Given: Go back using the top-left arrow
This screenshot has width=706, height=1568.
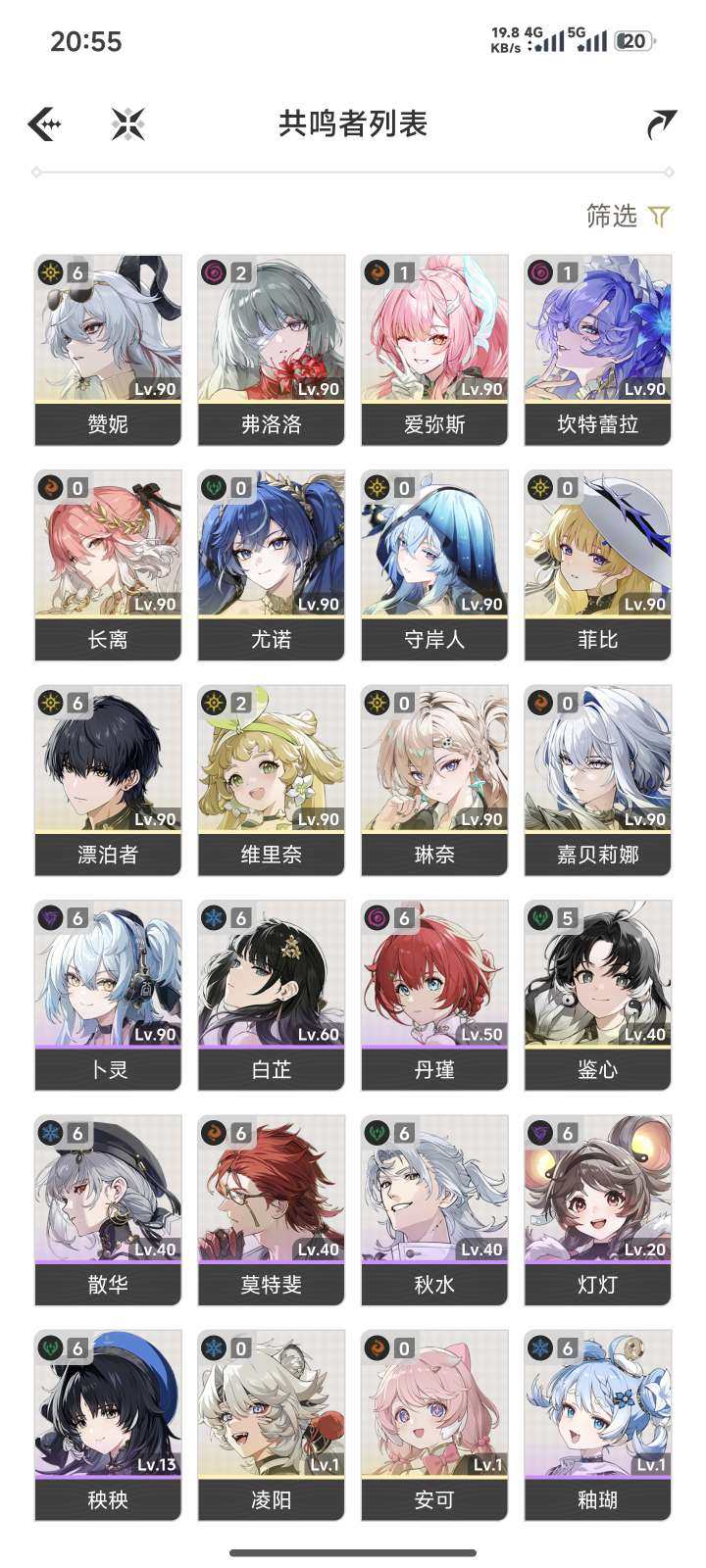Looking at the screenshot, I should point(45,124).
